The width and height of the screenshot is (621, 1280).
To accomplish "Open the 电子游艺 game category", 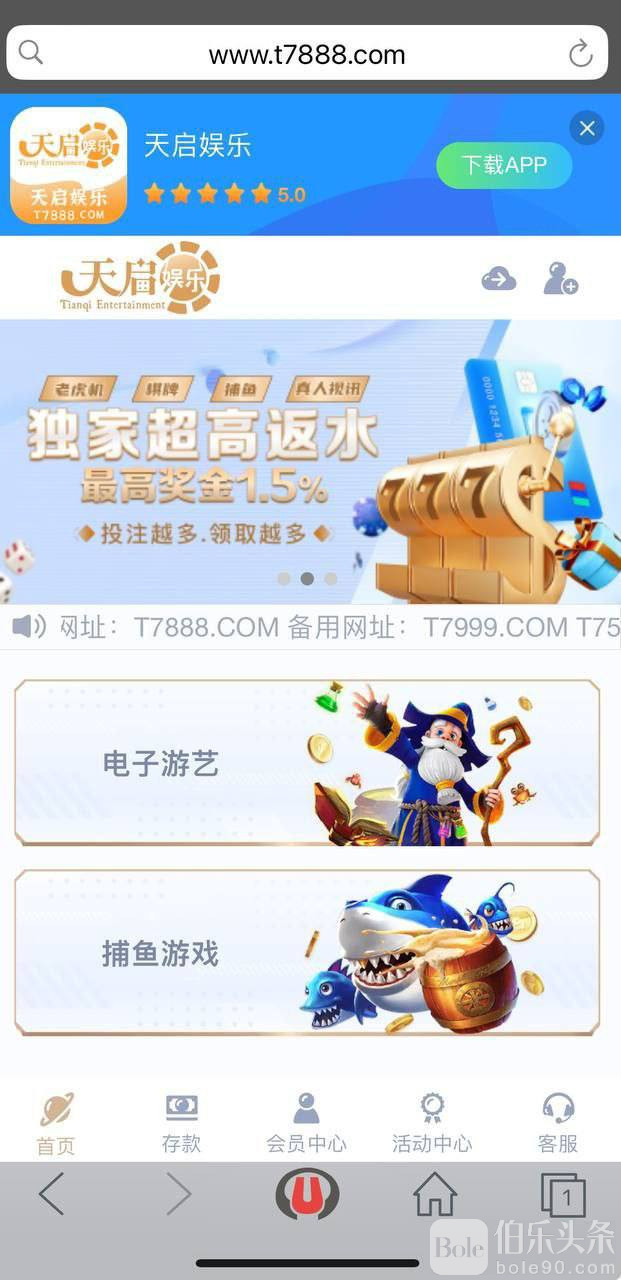I will coord(307,763).
